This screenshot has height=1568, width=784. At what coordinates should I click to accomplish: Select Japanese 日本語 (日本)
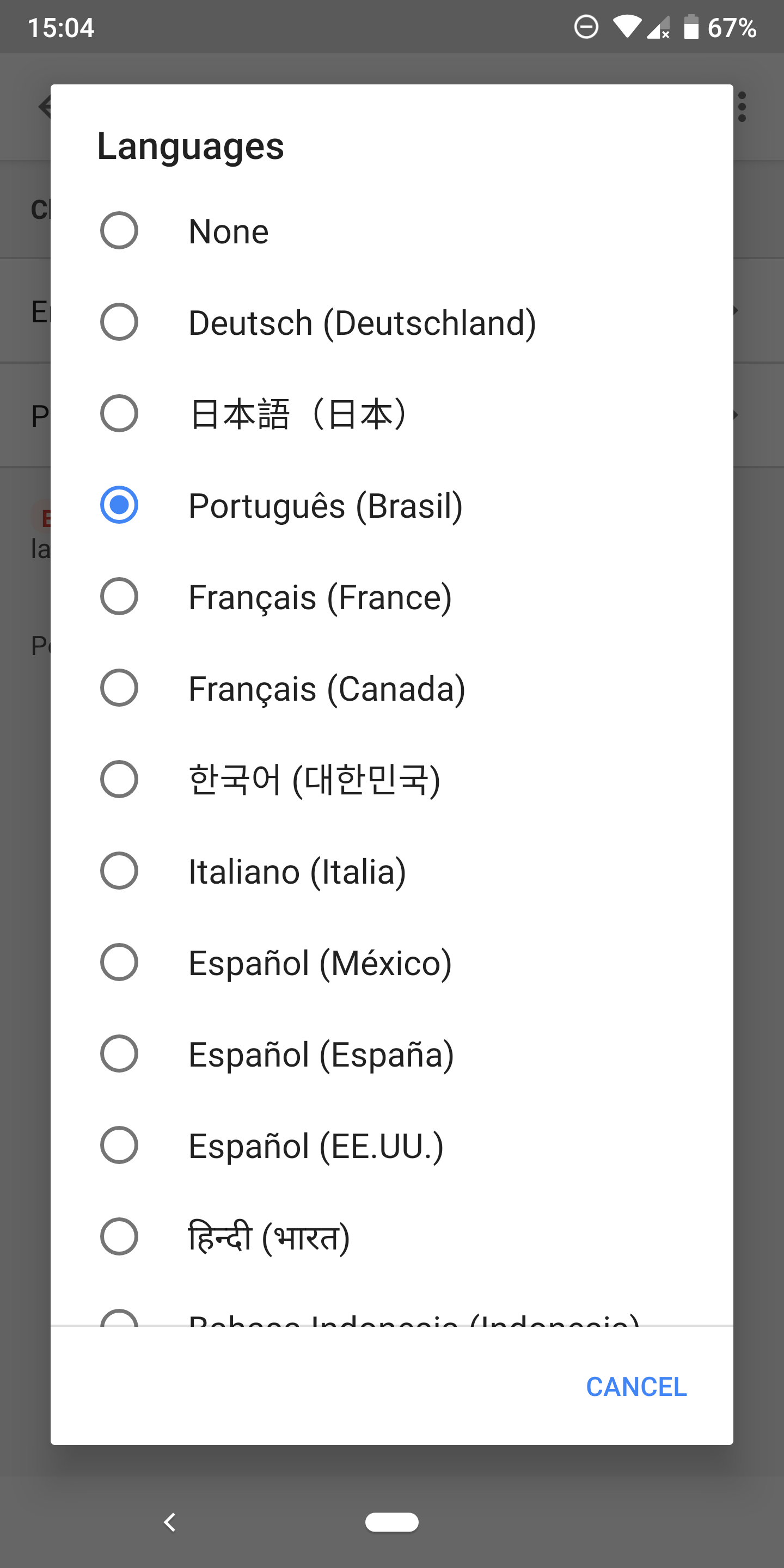coord(391,413)
